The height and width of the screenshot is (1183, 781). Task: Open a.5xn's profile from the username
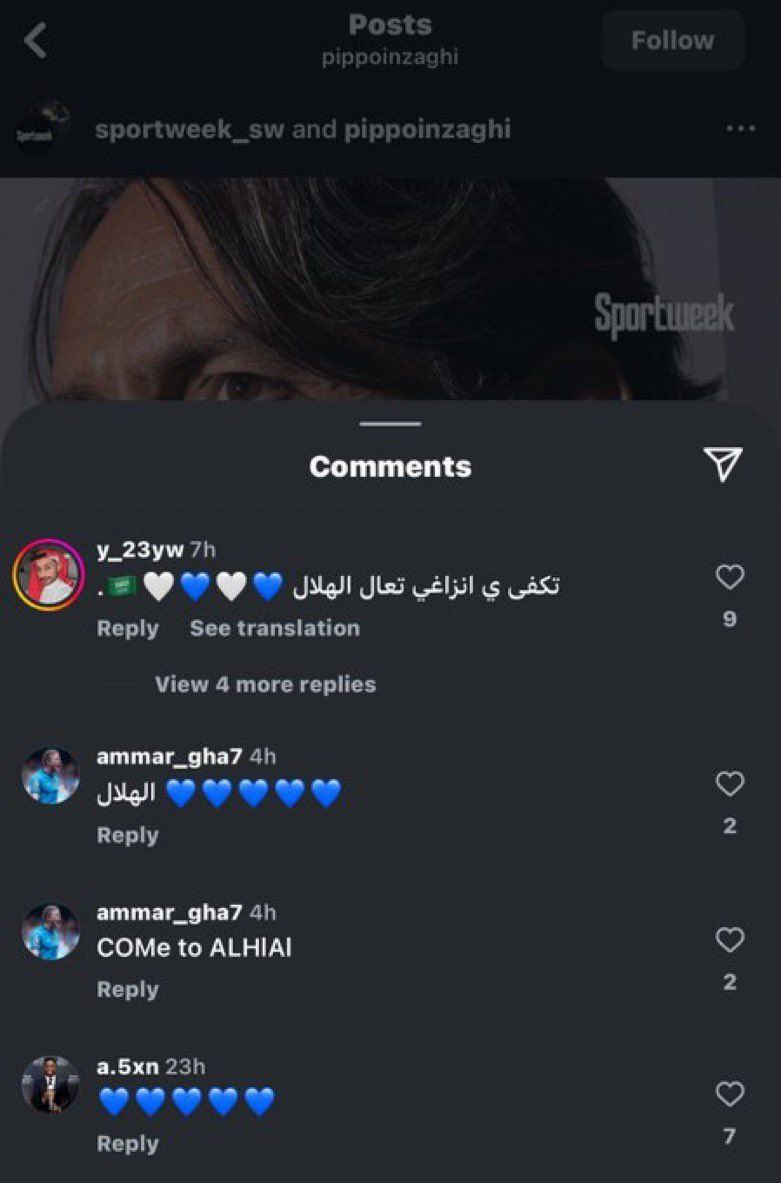point(127,1066)
